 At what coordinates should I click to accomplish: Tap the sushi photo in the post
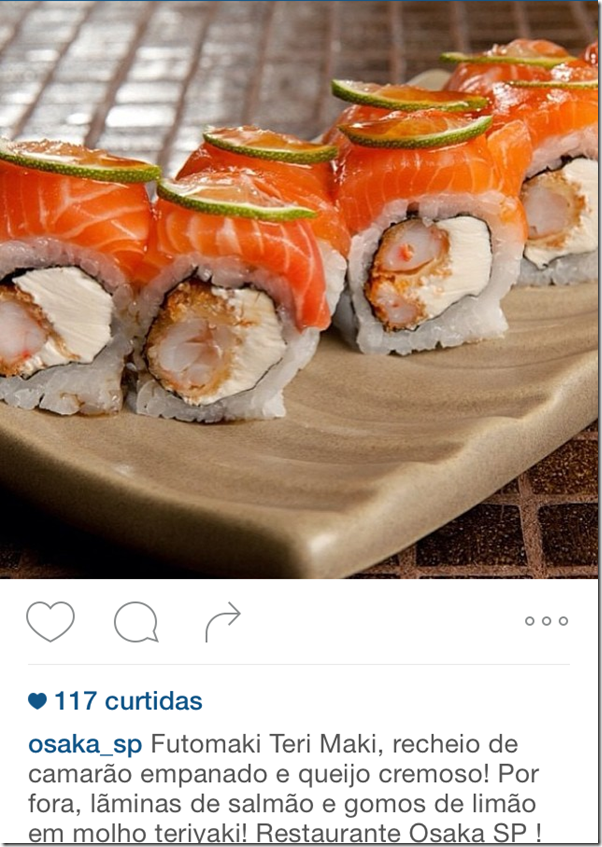(x=300, y=290)
